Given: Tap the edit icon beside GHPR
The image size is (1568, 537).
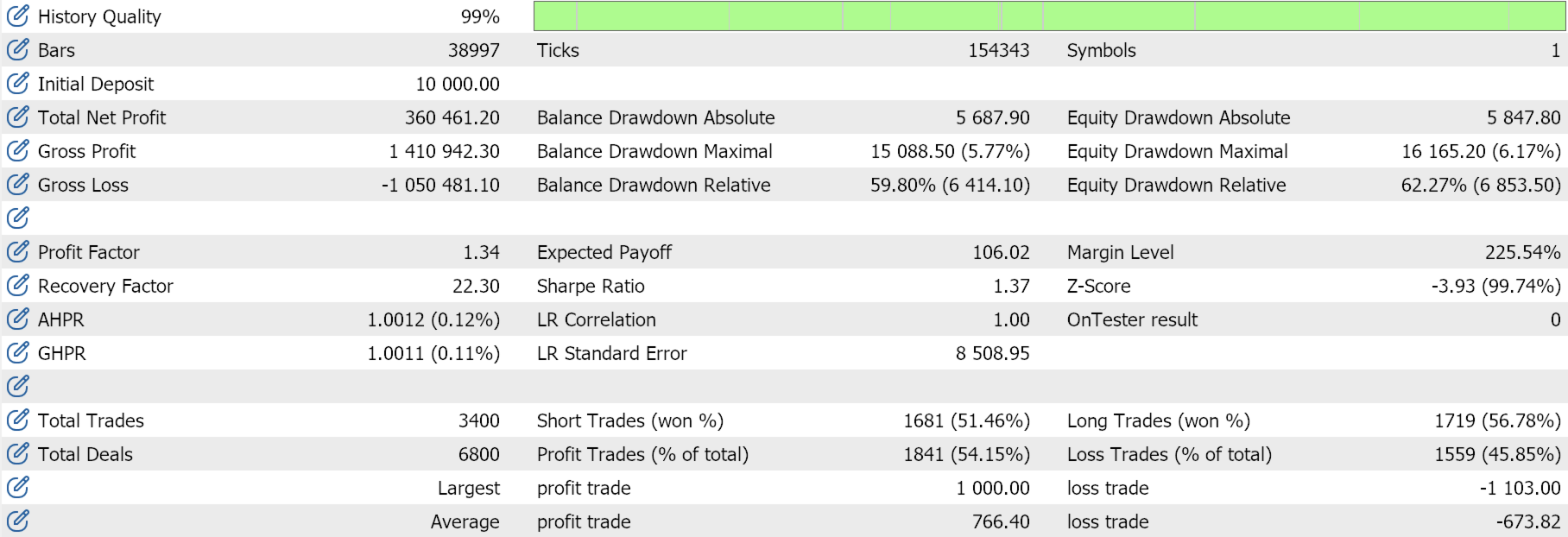Looking at the screenshot, I should pyautogui.click(x=18, y=352).
